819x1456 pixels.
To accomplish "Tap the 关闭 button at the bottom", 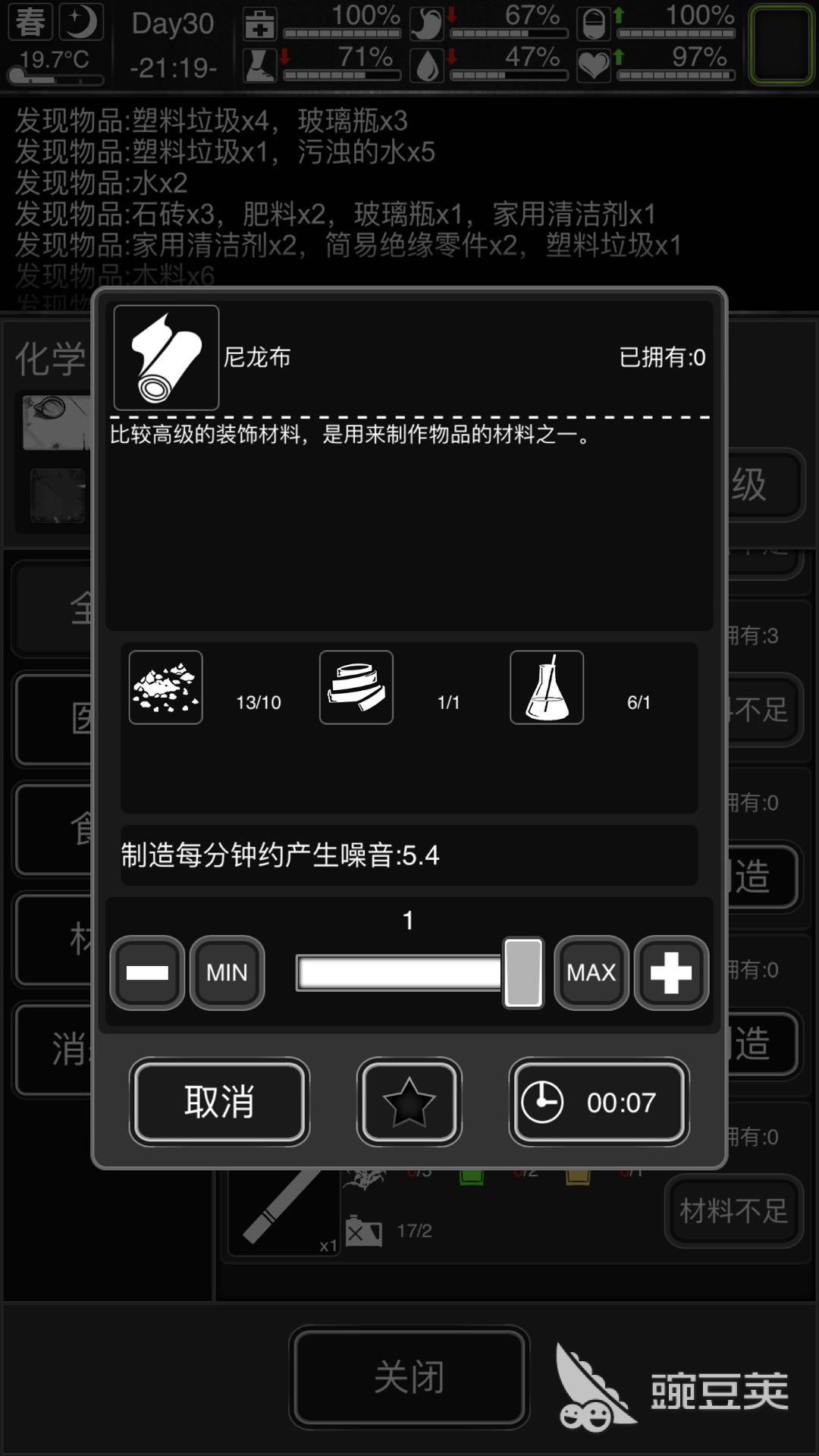I will click(409, 1376).
